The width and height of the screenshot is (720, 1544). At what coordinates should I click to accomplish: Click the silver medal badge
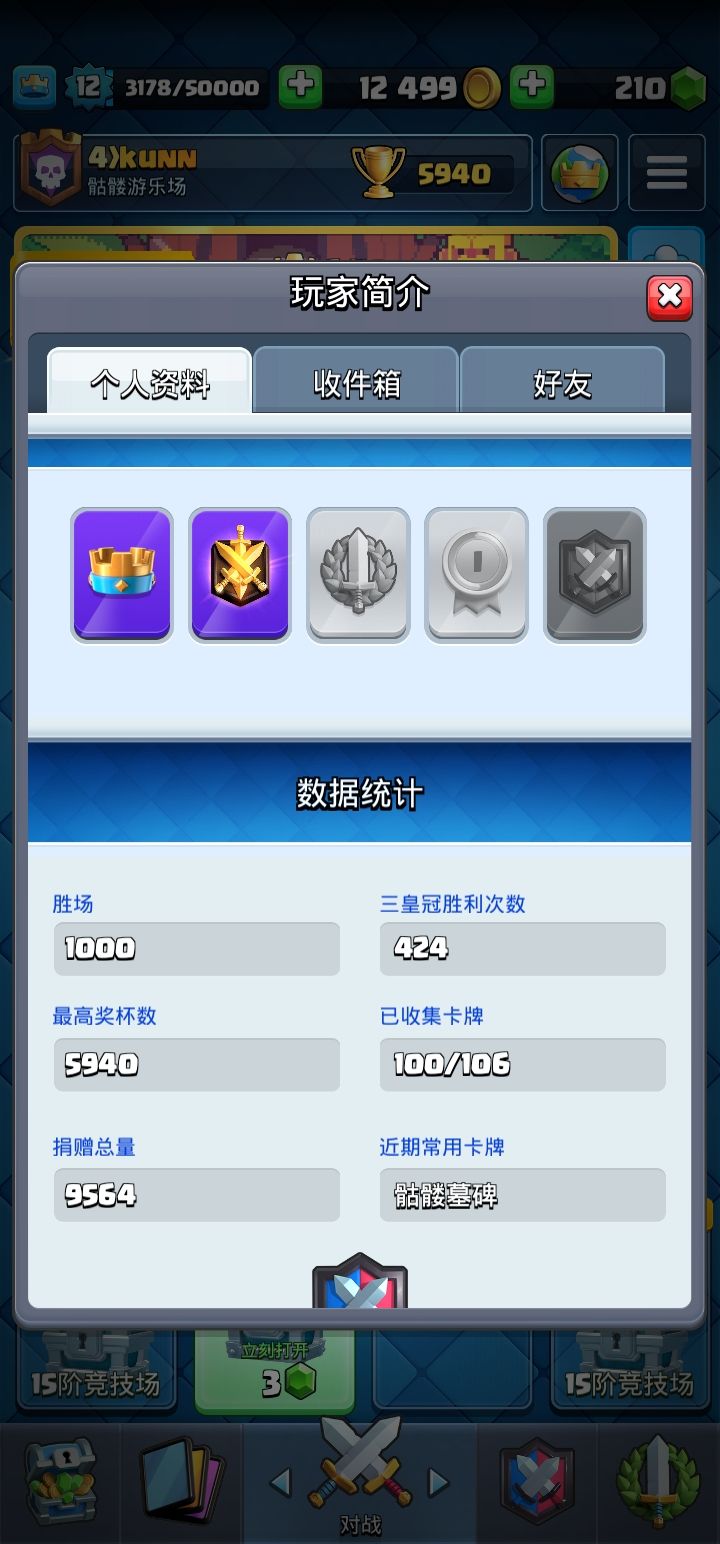pos(476,575)
